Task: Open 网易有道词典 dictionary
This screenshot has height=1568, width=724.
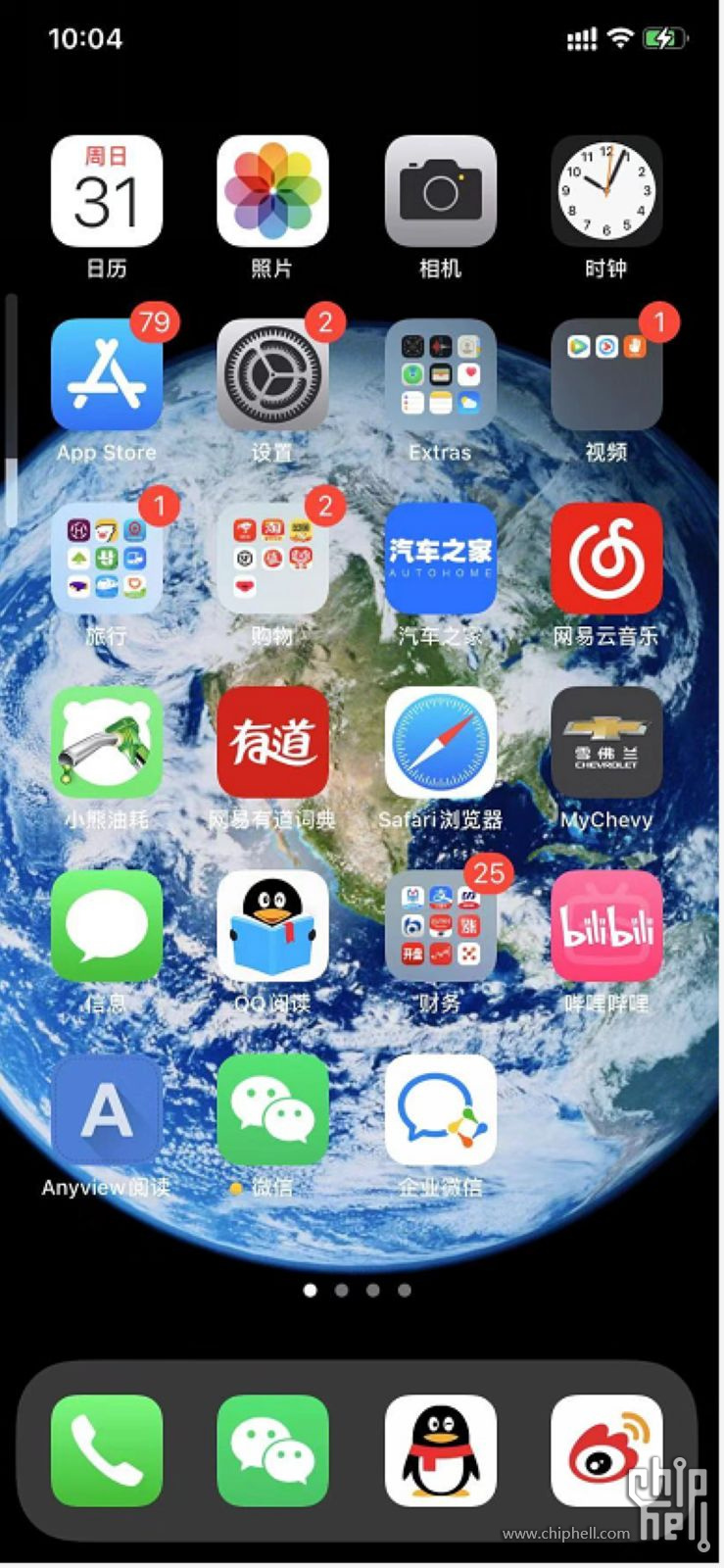Action: tap(272, 742)
